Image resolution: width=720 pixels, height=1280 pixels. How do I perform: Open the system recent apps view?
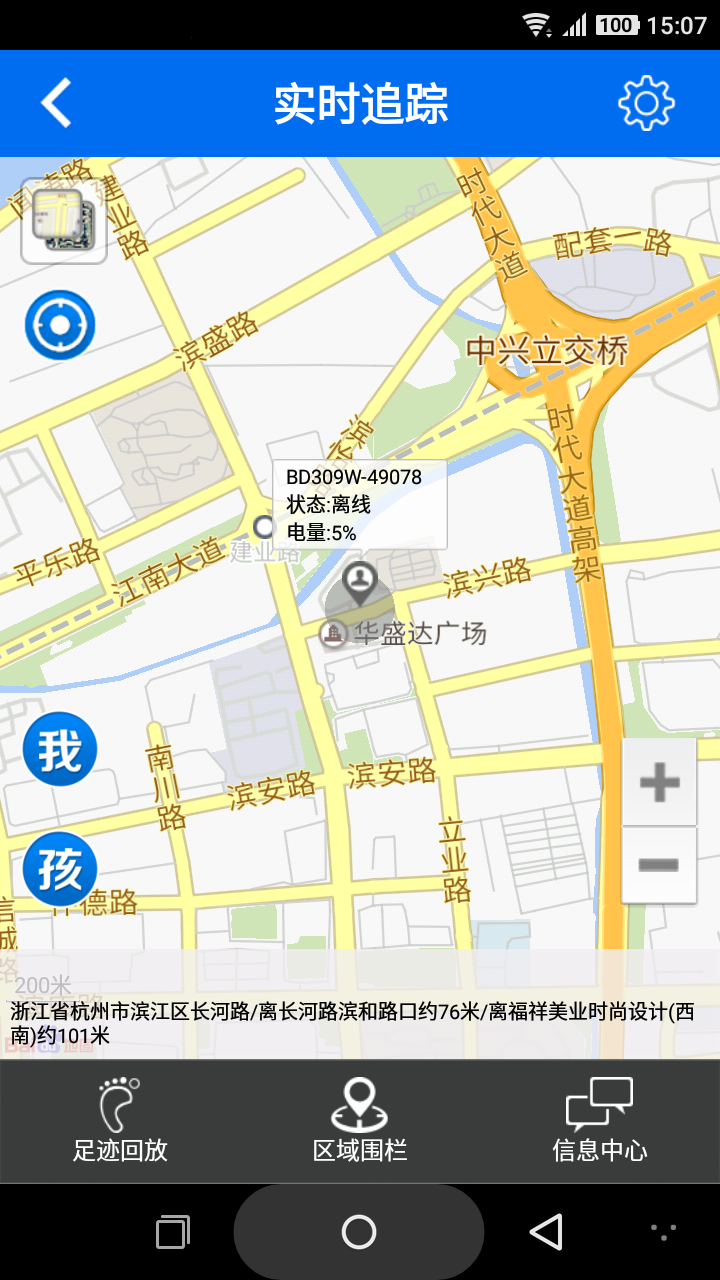tap(173, 1232)
